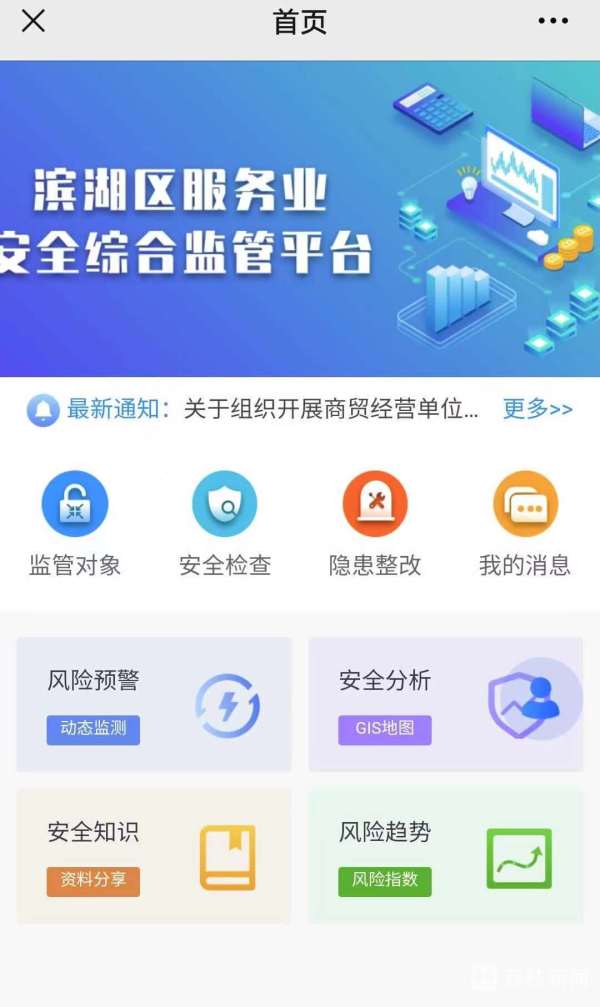Read the latest notice about 商贸经营单位

point(331,408)
